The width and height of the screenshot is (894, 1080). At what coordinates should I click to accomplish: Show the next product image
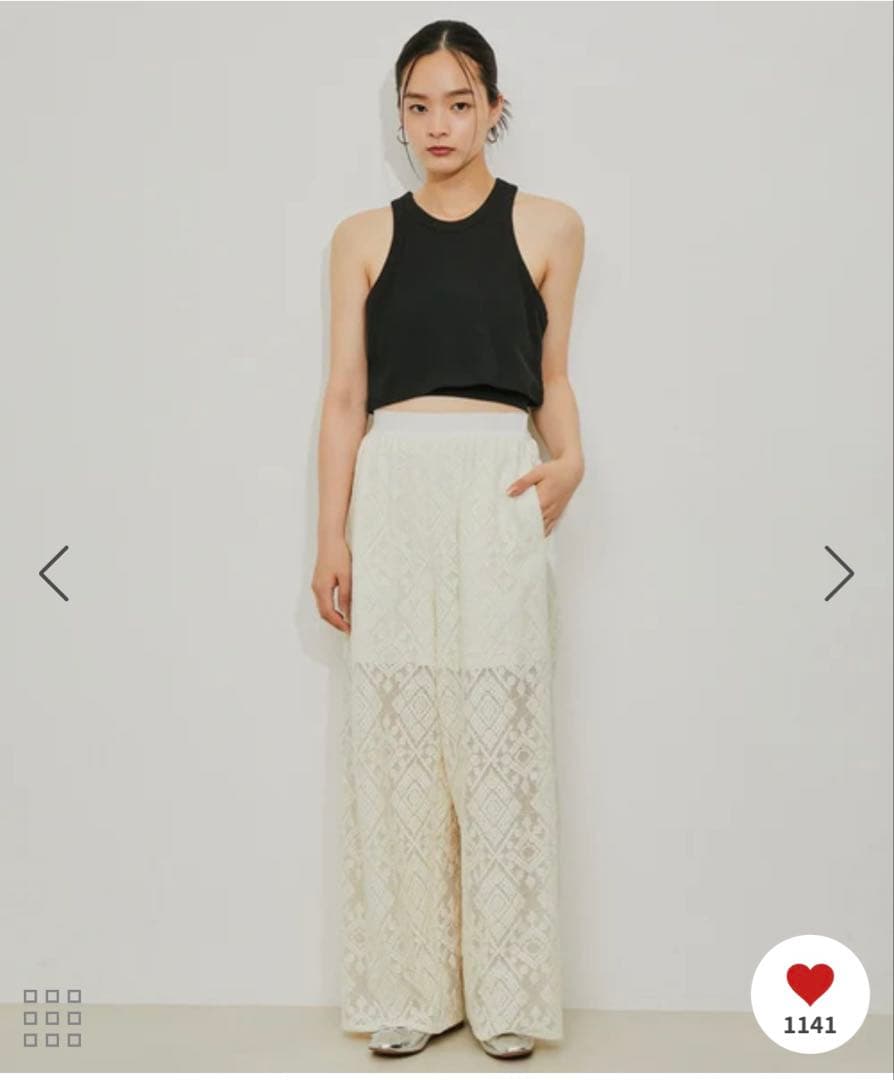[x=838, y=573]
